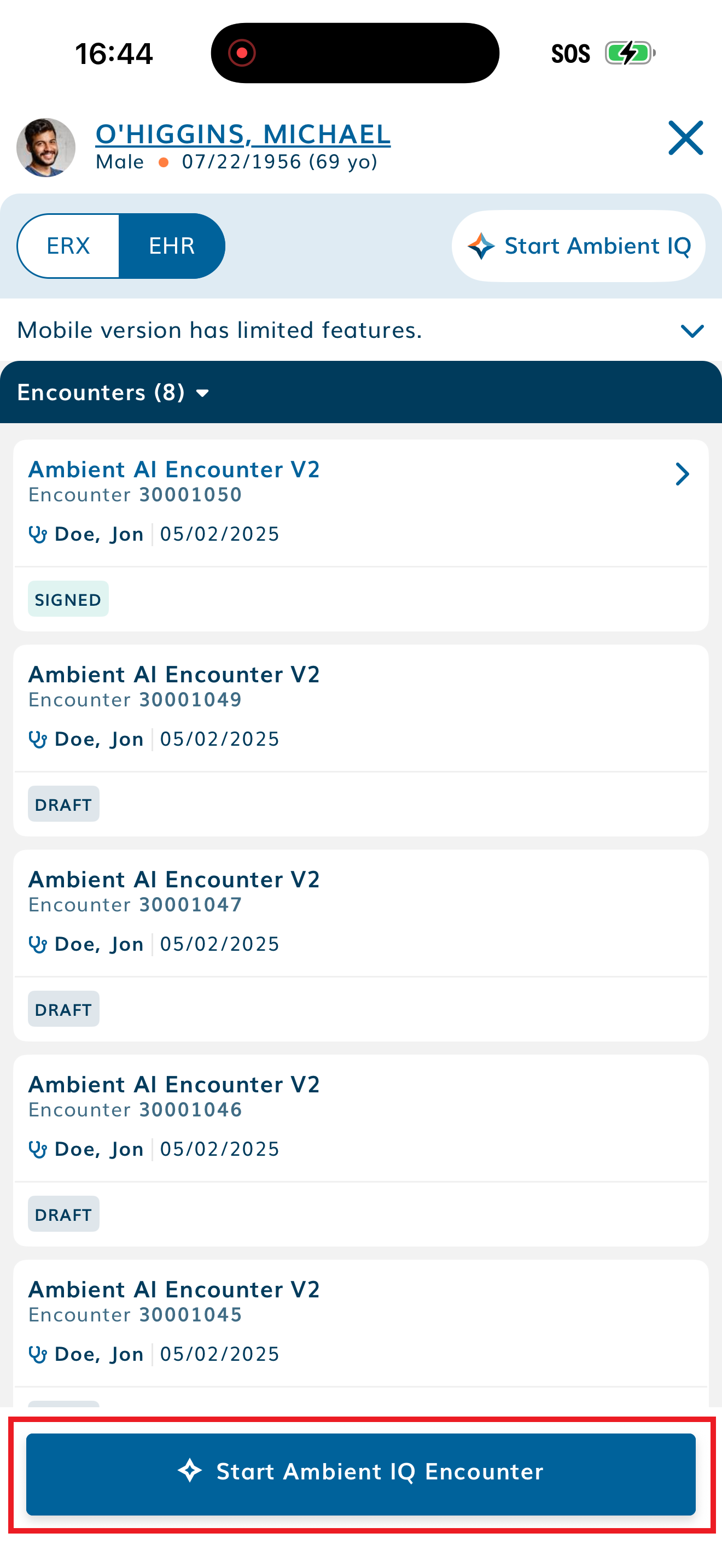Tap the charging battery indicator
Screen dimensions: 722x1568
pyautogui.click(x=628, y=54)
